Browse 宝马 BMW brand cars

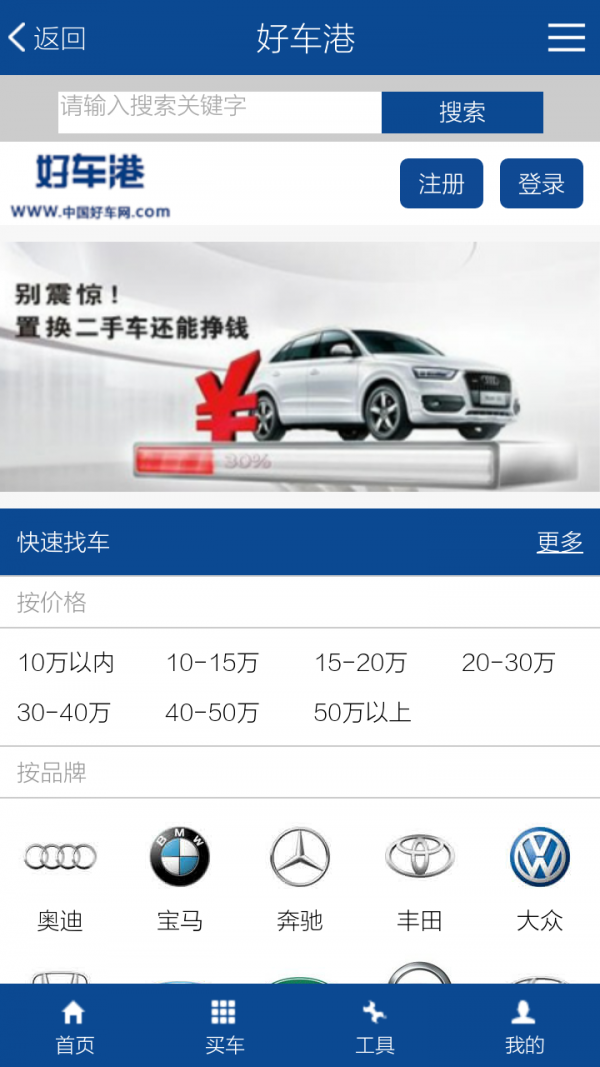click(x=180, y=878)
